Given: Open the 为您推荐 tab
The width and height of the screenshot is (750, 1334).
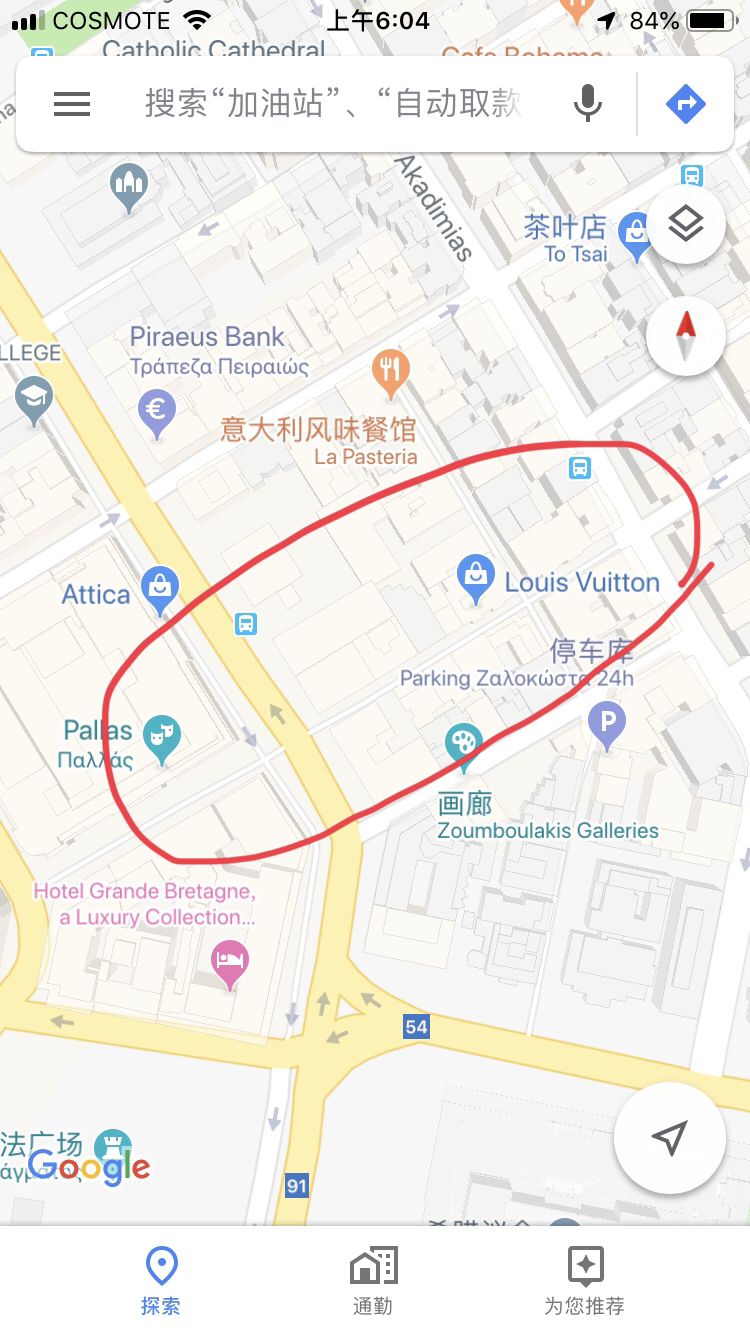Looking at the screenshot, I should (x=585, y=1279).
